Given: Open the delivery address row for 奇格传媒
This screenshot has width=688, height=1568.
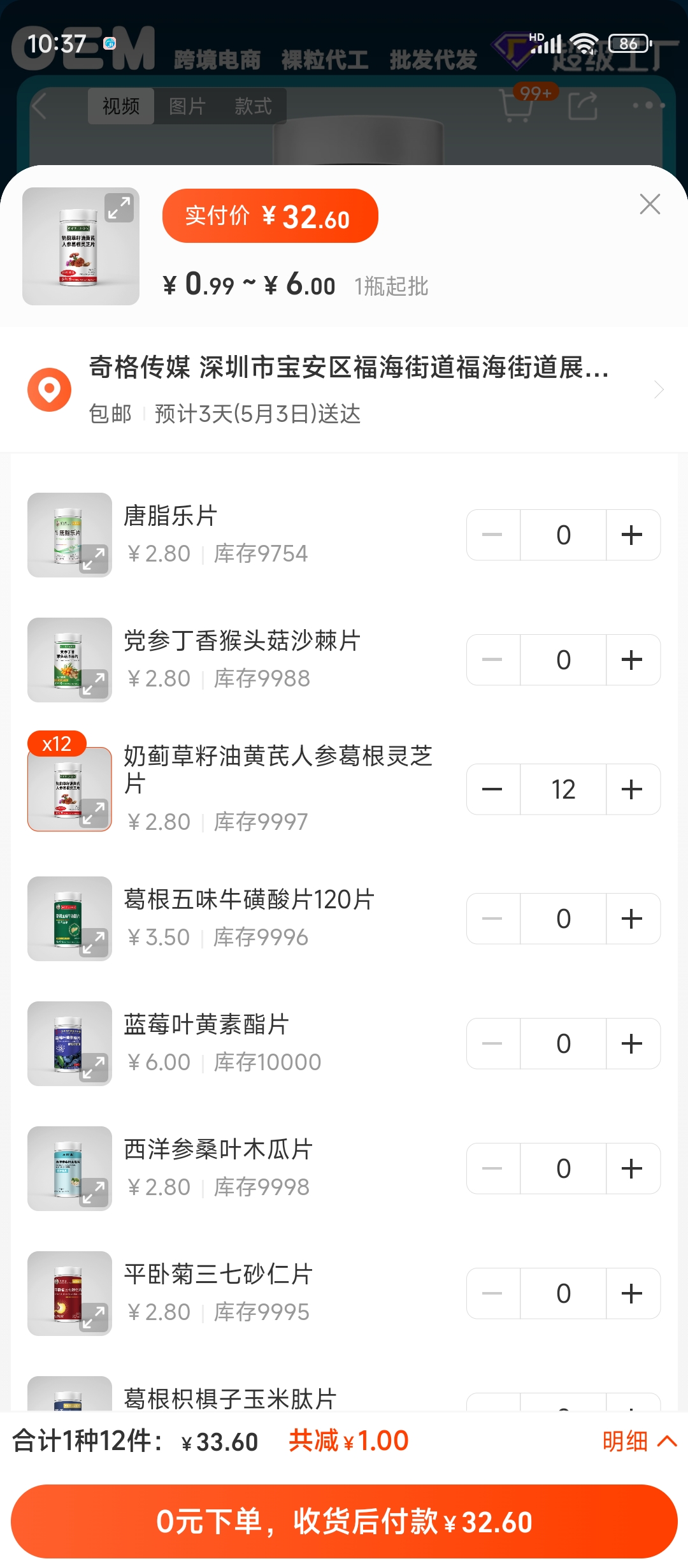Looking at the screenshot, I should pos(344,389).
